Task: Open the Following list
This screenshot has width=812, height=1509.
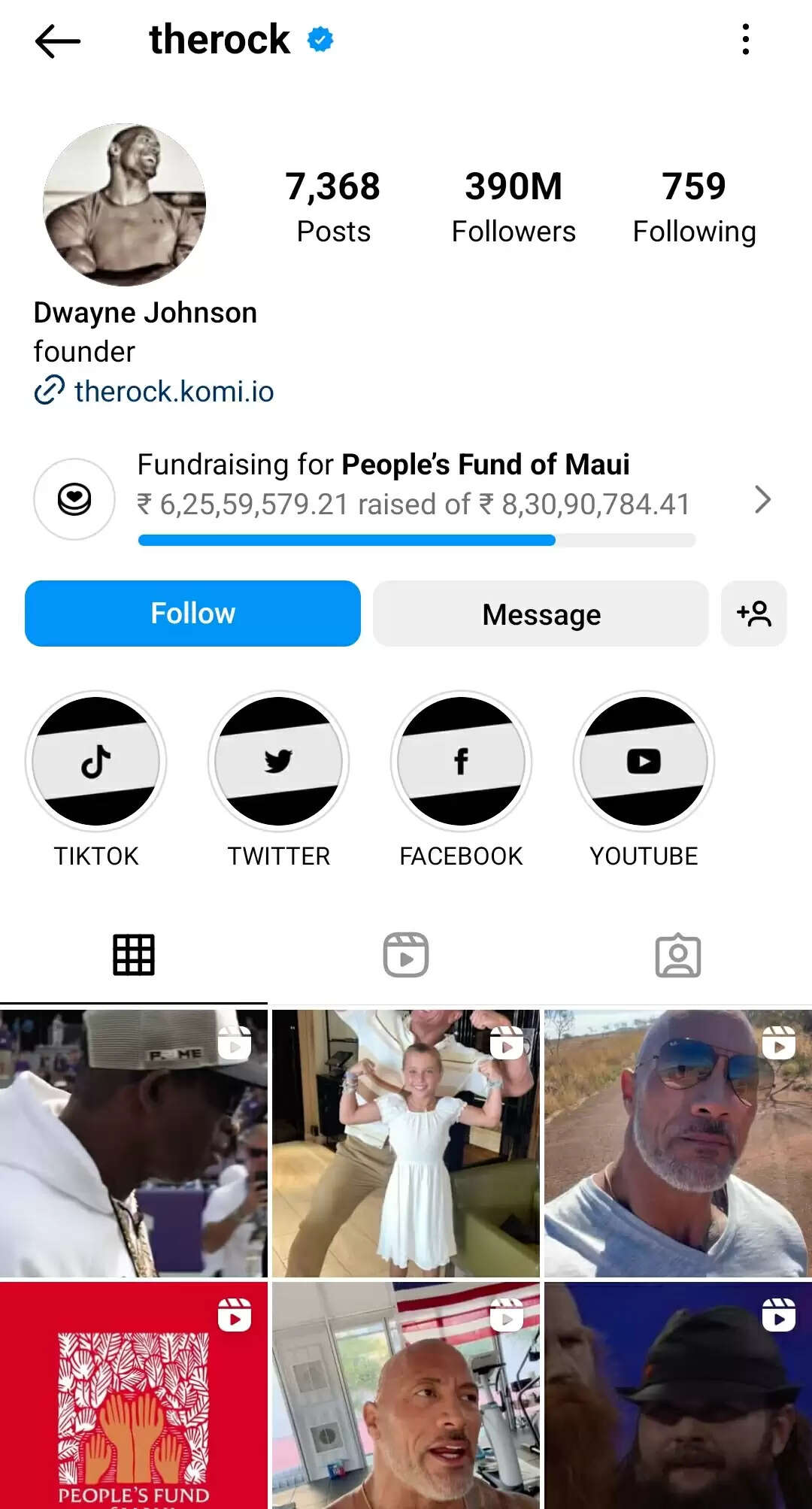Action: pyautogui.click(x=694, y=207)
